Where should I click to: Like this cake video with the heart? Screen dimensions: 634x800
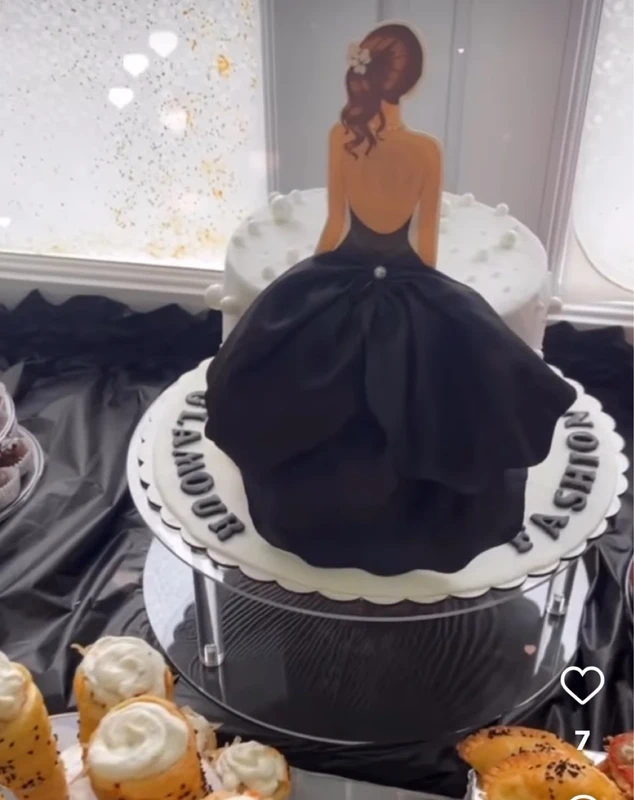pos(582,685)
